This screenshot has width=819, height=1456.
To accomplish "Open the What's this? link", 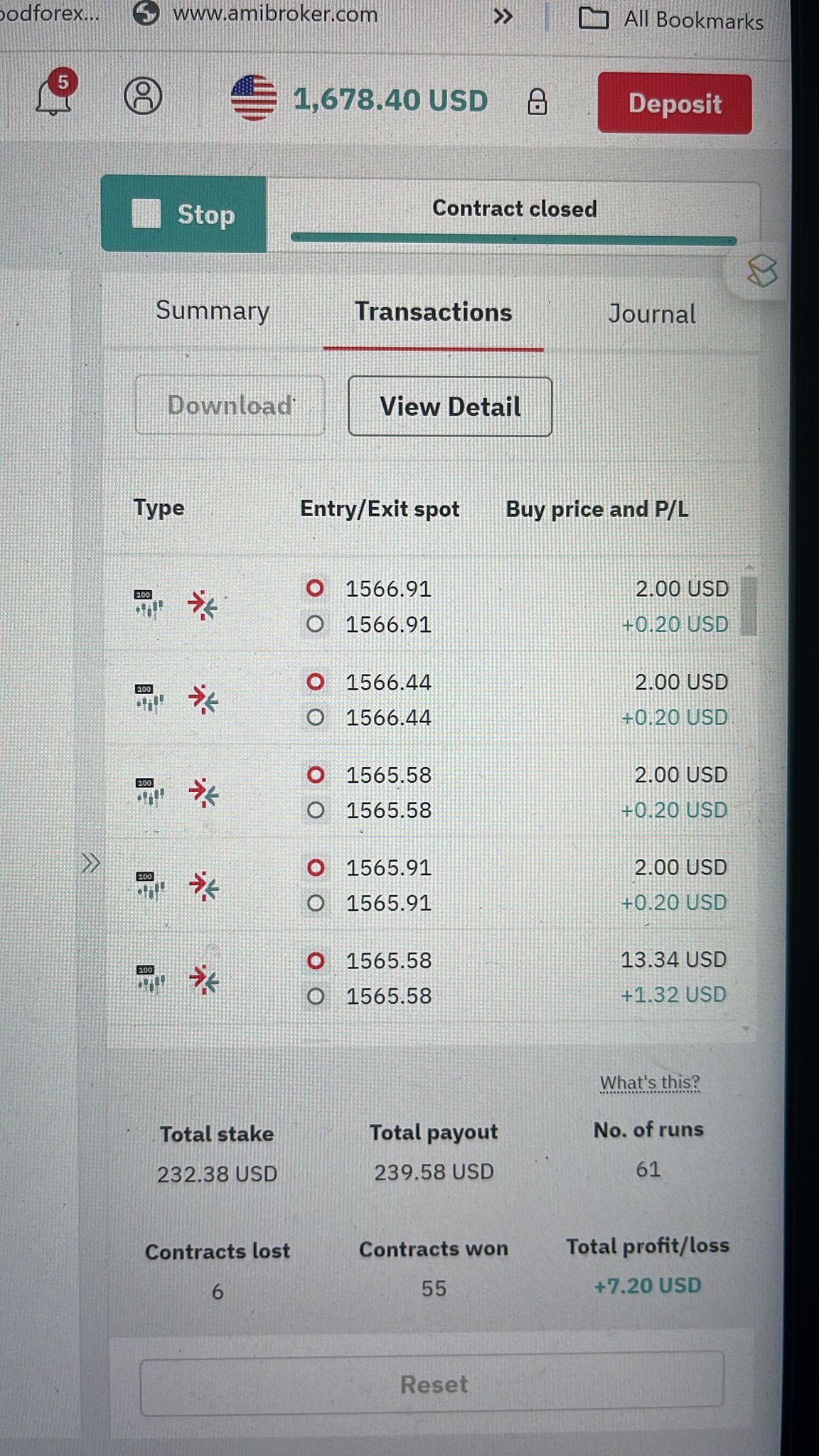I will (x=649, y=1083).
